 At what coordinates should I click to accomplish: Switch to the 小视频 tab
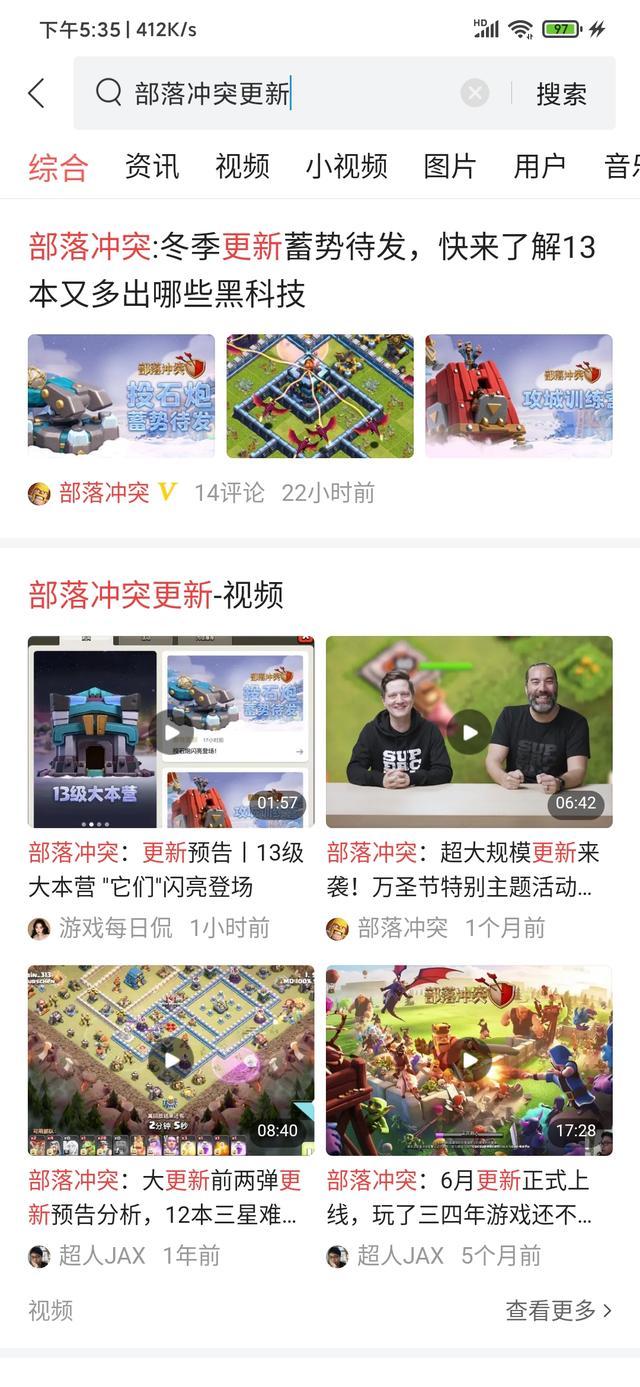[346, 167]
